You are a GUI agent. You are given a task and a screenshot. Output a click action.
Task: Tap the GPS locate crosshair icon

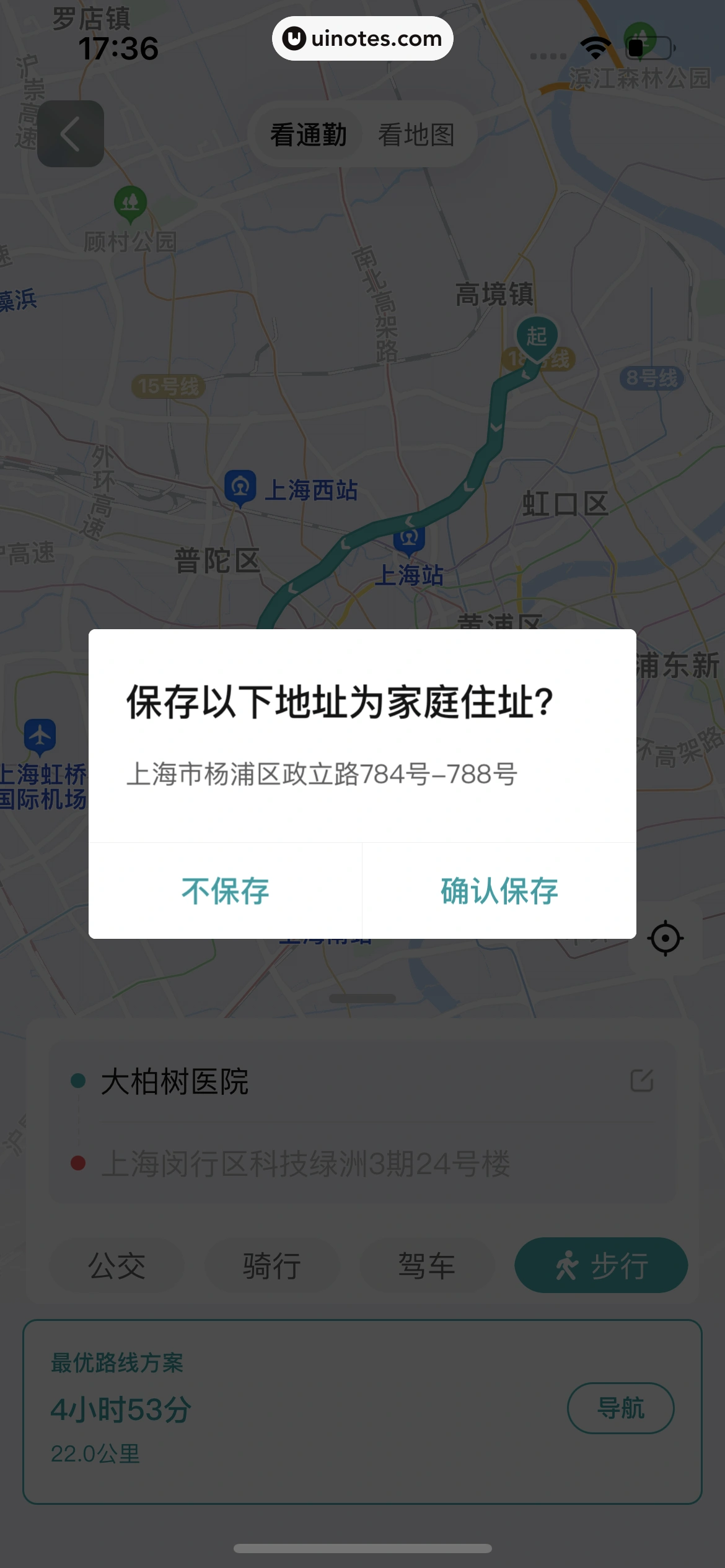667,937
